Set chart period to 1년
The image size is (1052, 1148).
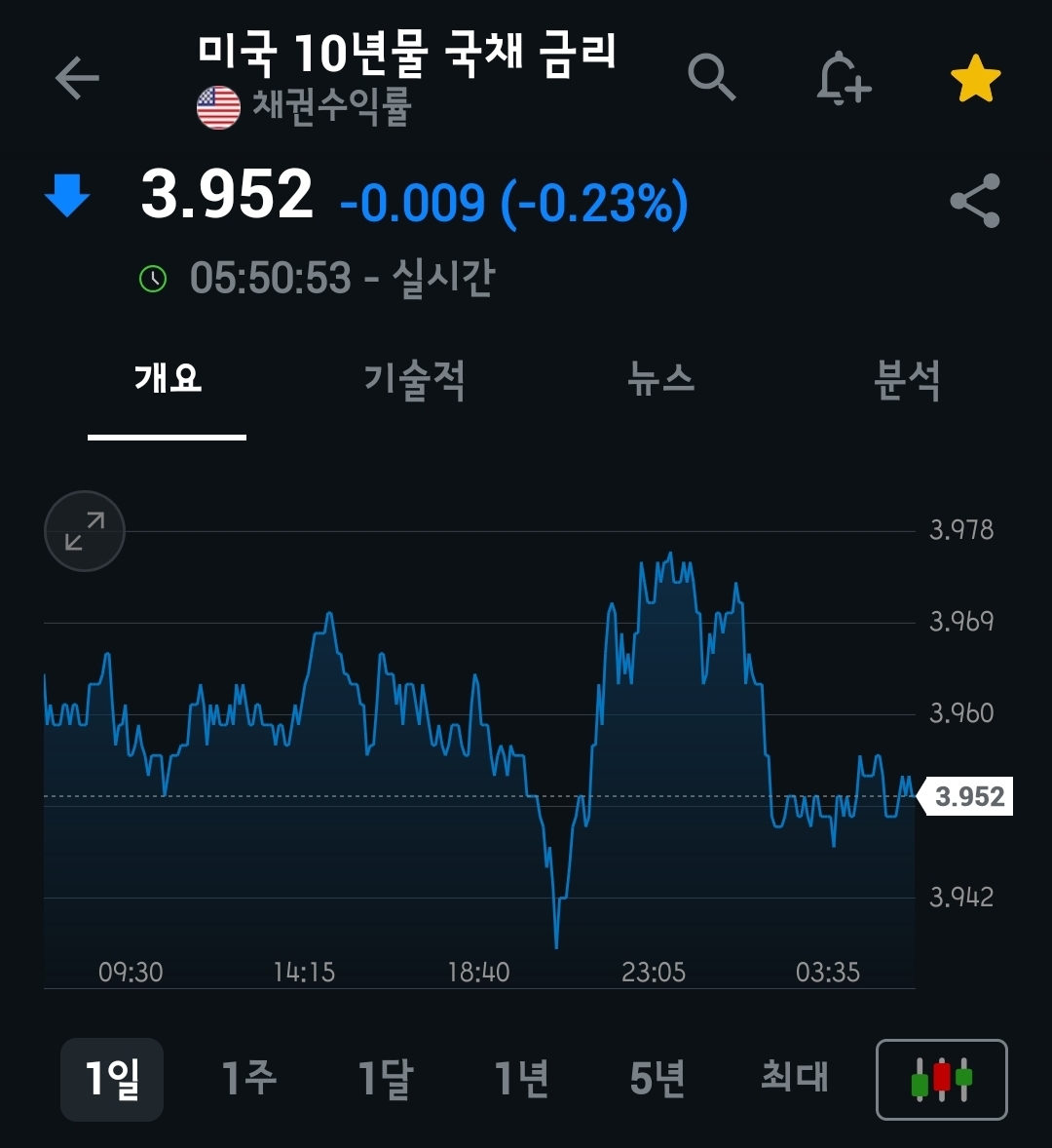point(522,1079)
